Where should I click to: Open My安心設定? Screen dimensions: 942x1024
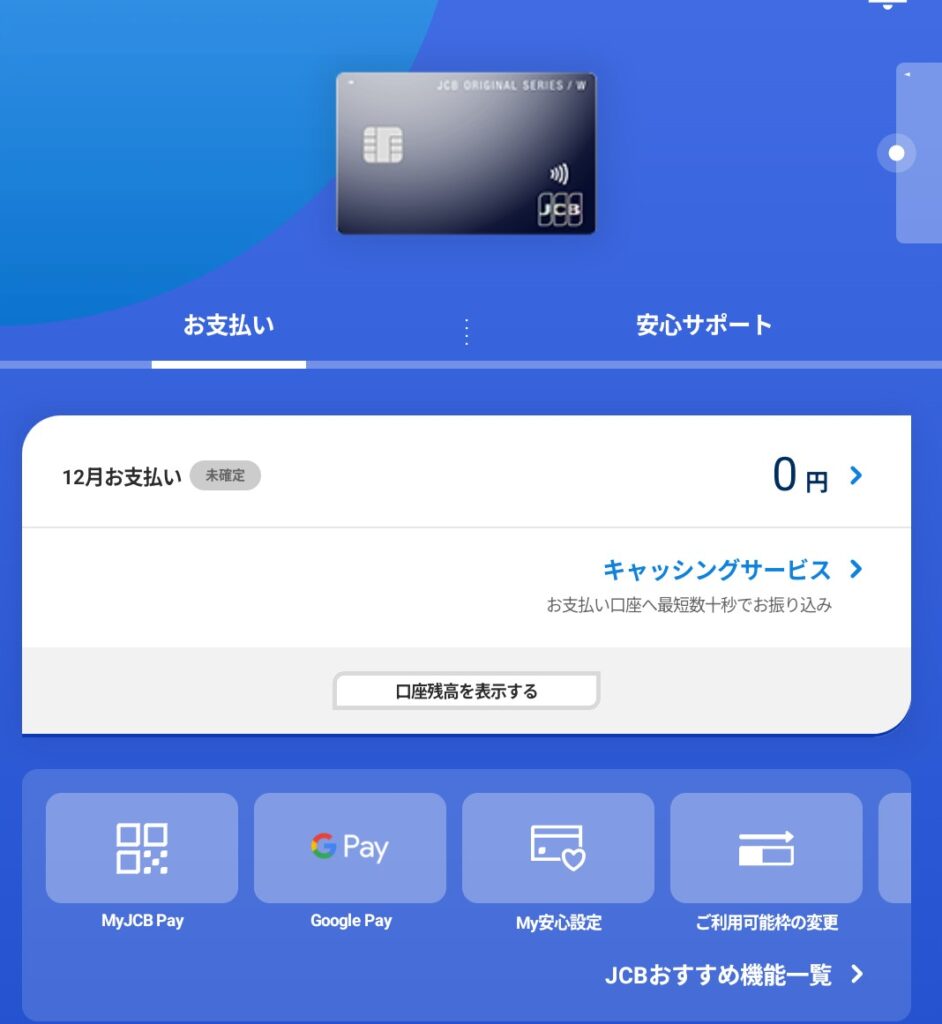point(558,849)
